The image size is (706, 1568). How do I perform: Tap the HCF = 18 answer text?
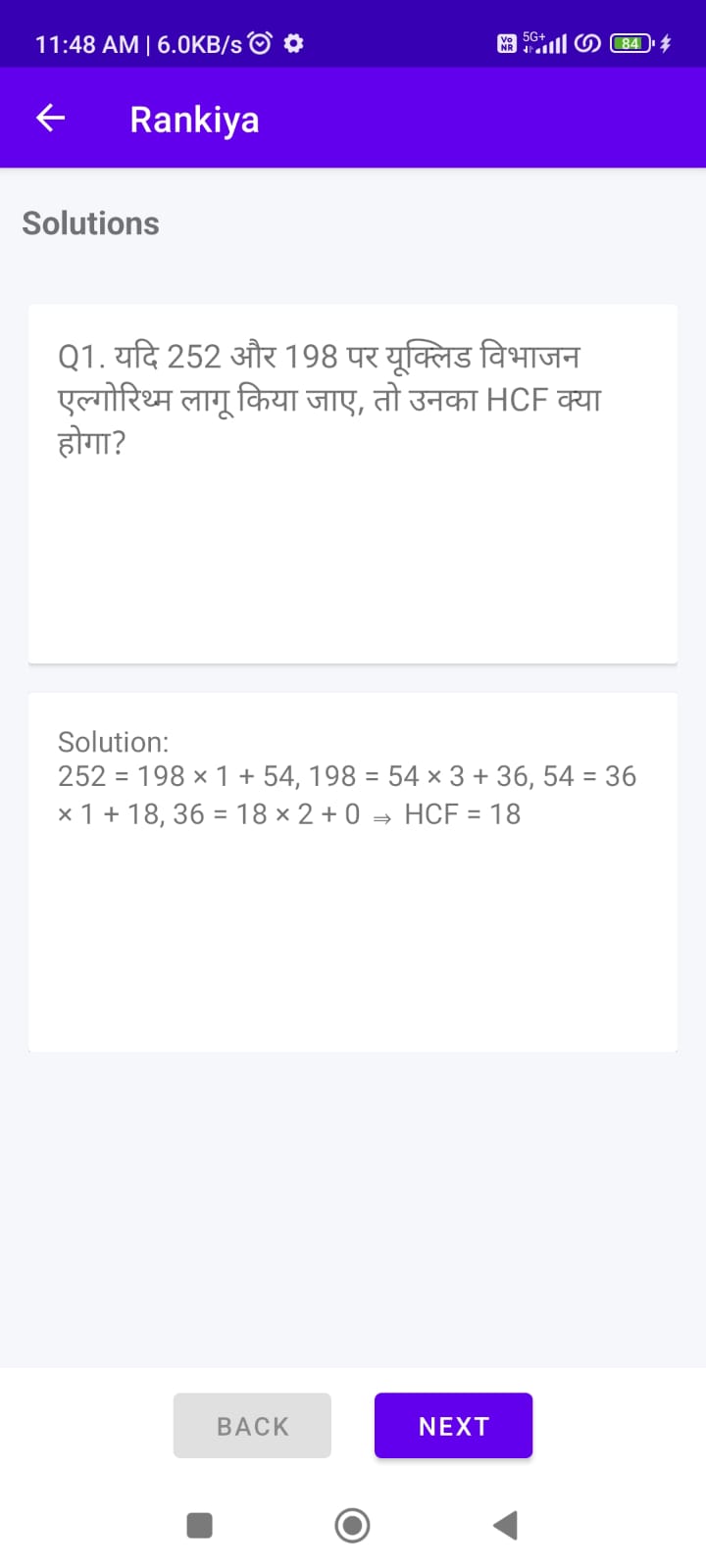click(465, 813)
